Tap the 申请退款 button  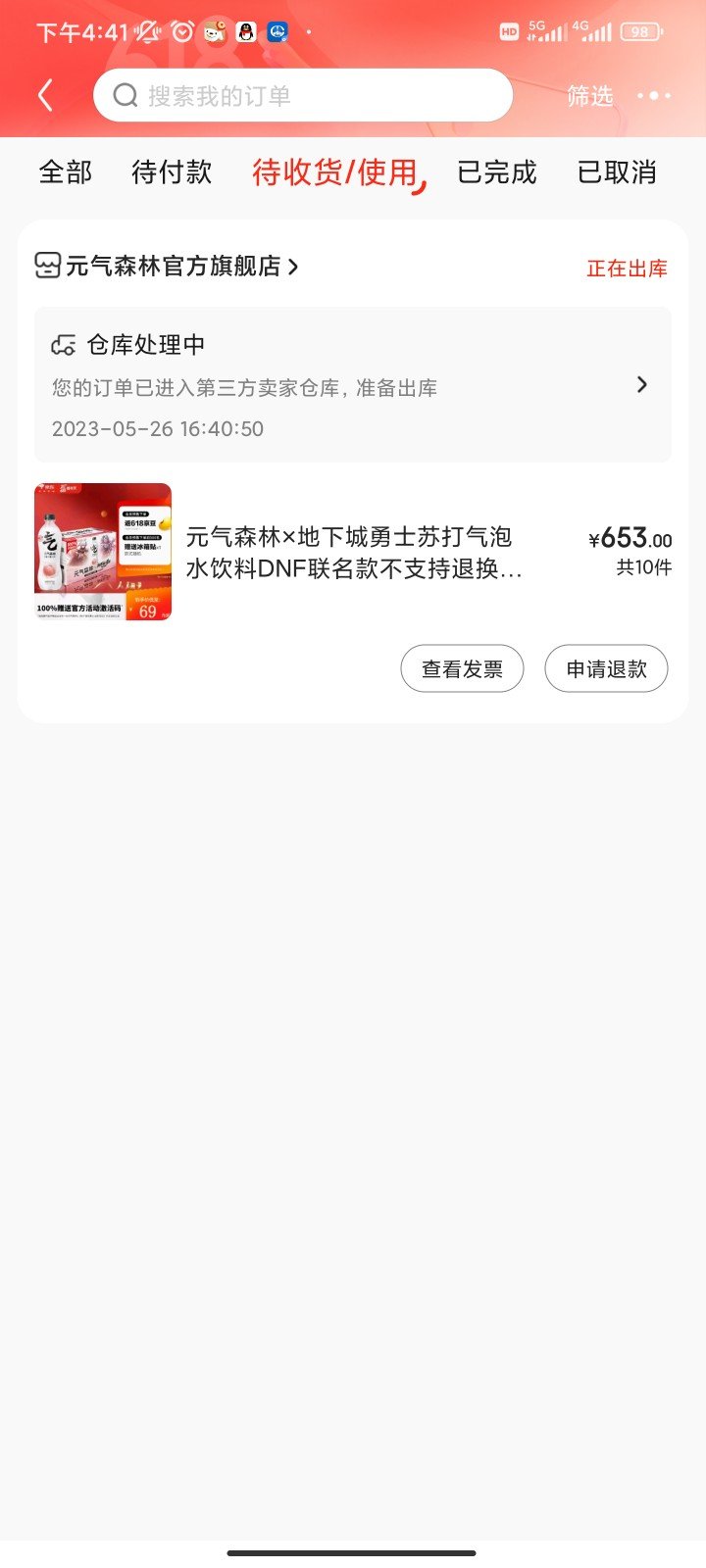pos(606,668)
